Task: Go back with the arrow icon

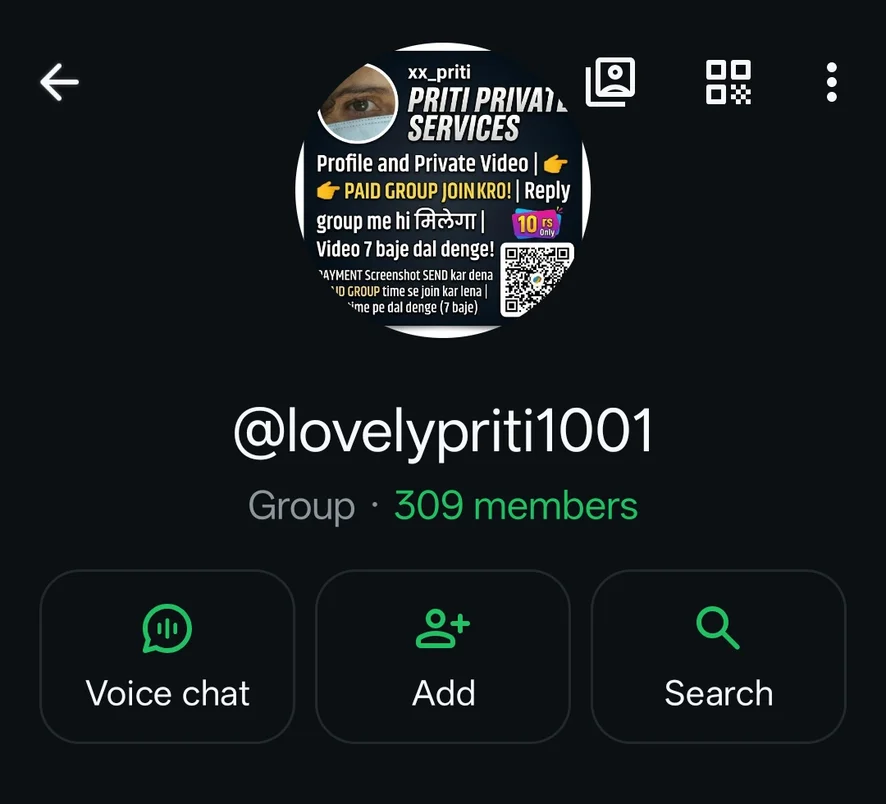Action: click(x=59, y=82)
